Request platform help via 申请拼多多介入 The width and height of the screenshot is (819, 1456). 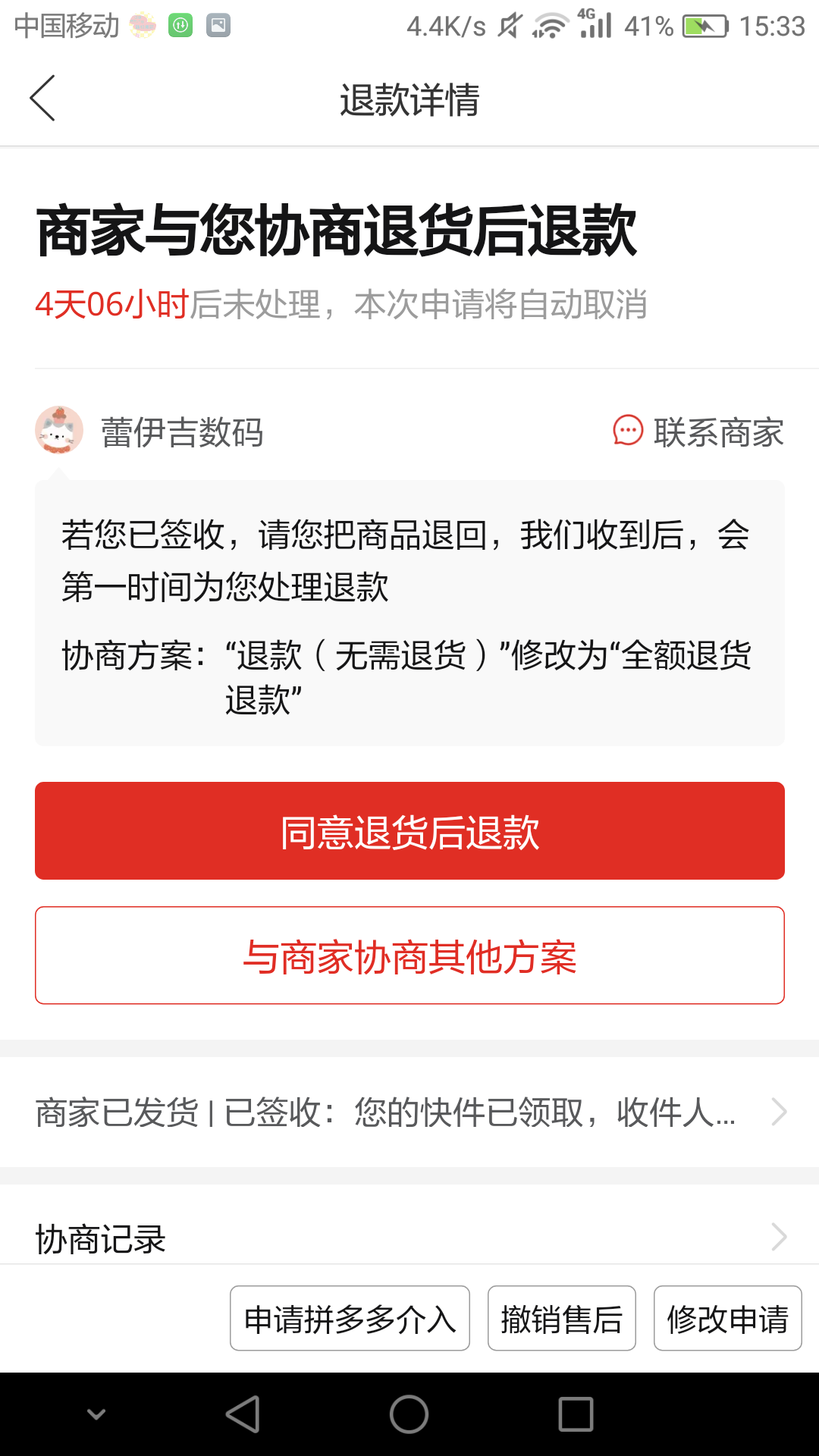click(x=350, y=1319)
